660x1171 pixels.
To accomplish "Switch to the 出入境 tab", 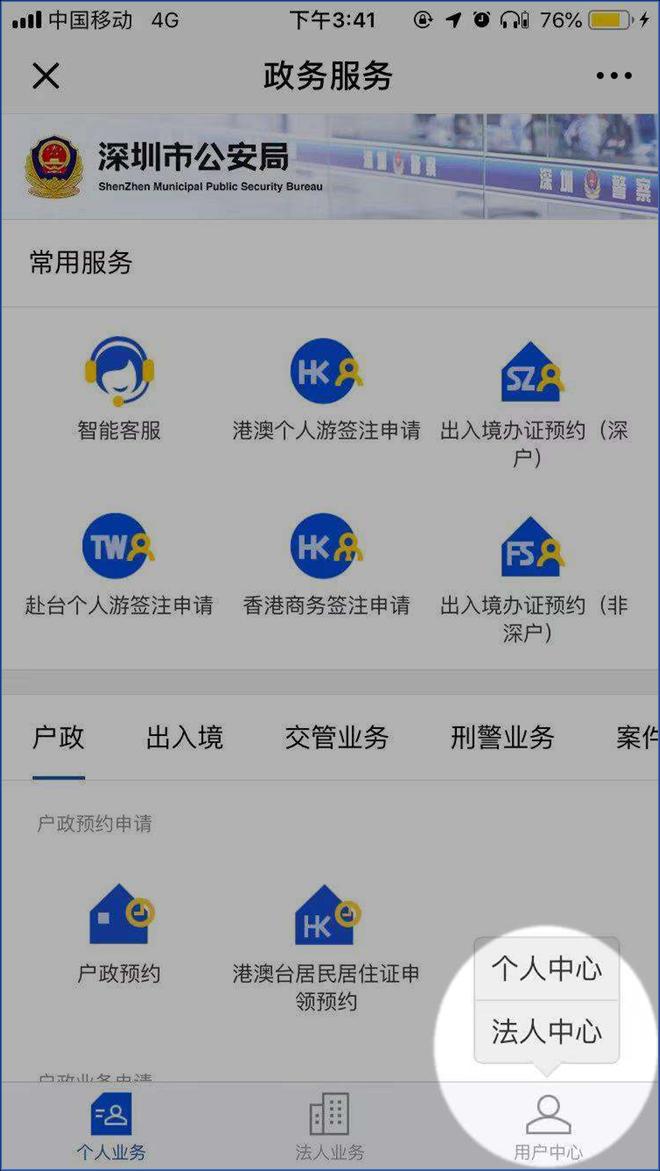I will tap(184, 739).
